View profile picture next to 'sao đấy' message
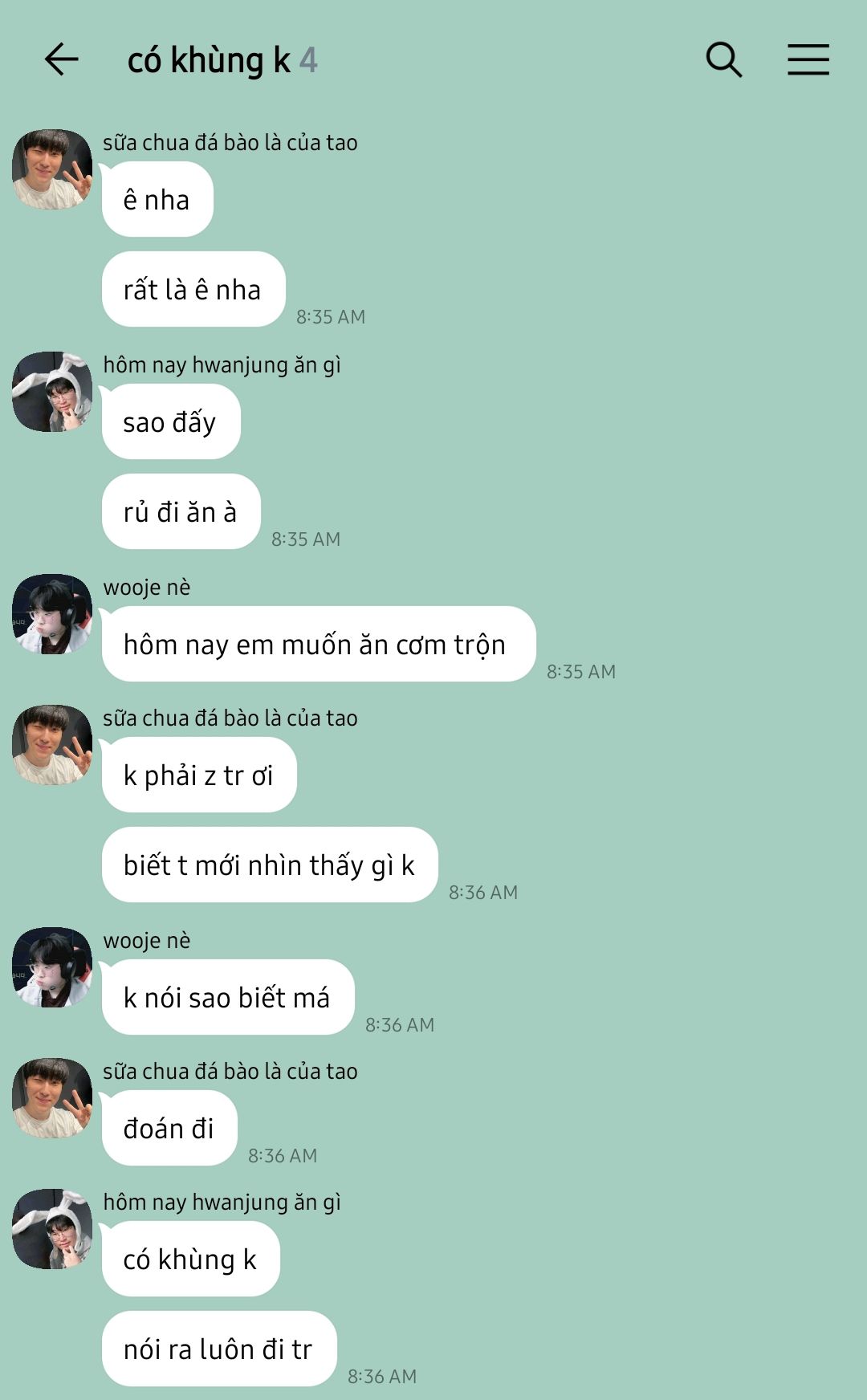This screenshot has width=867, height=1400. click(52, 392)
